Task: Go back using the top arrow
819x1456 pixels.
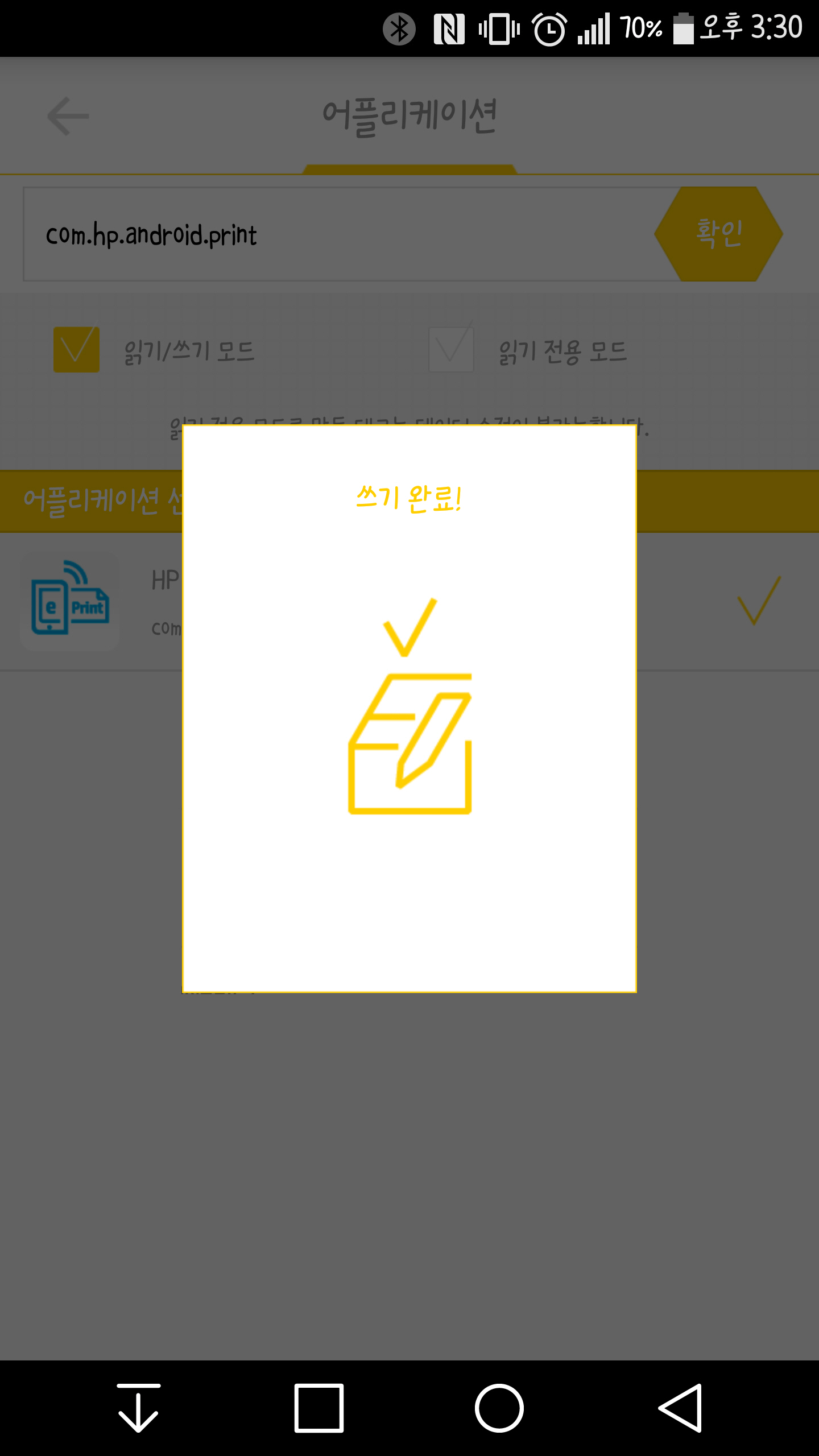Action: [68, 116]
